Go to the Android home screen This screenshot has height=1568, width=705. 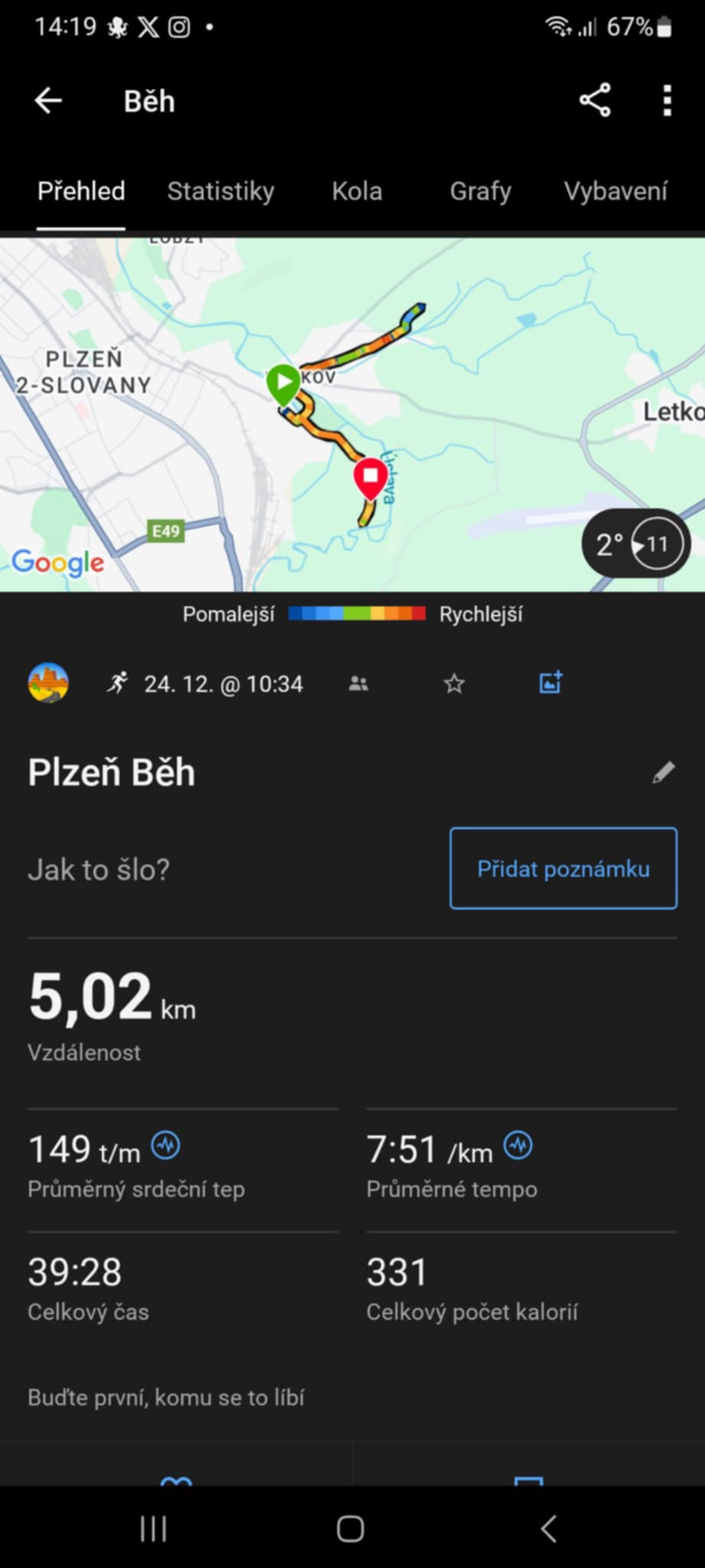[x=351, y=1529]
